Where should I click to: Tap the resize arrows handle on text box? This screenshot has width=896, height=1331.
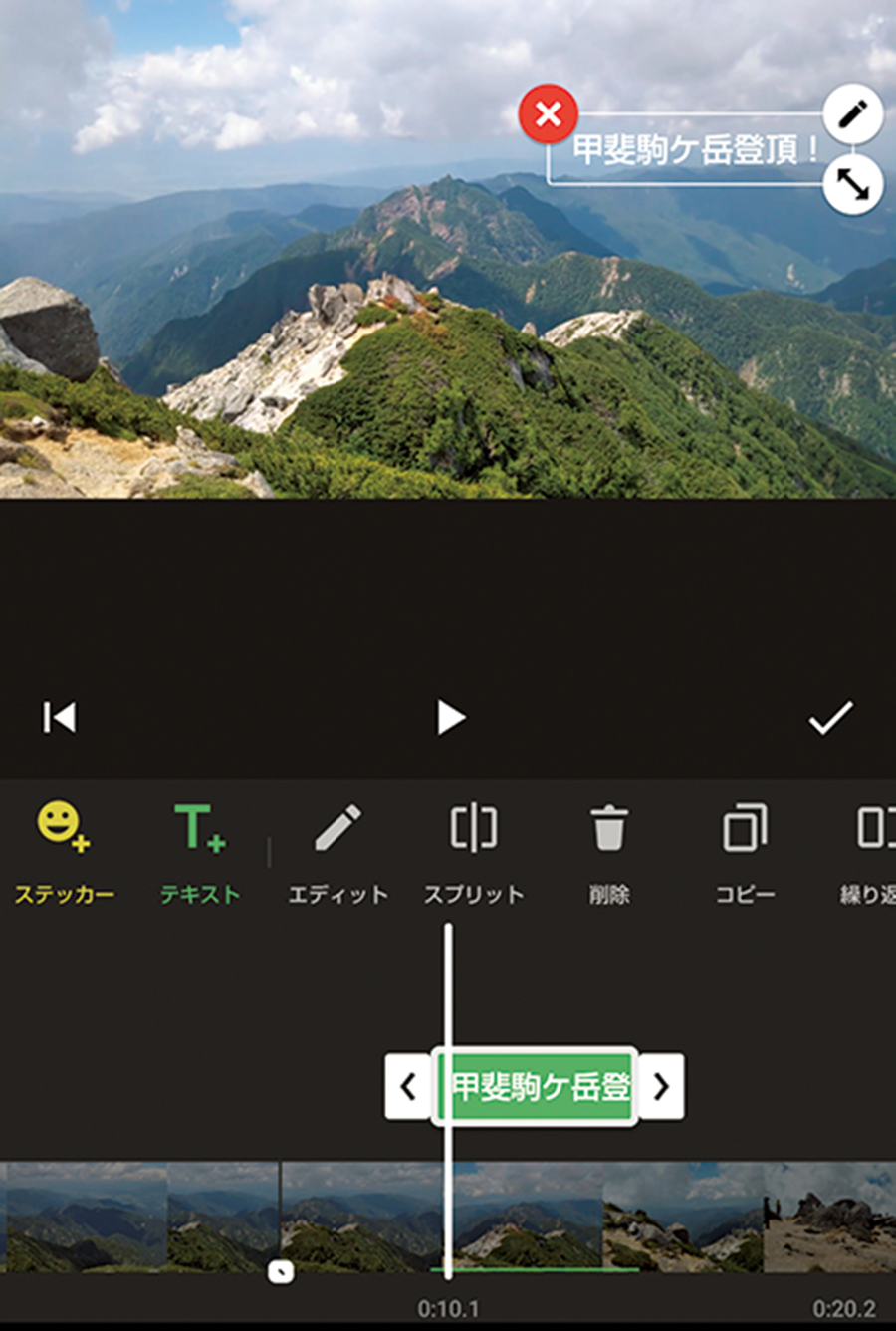[x=853, y=184]
